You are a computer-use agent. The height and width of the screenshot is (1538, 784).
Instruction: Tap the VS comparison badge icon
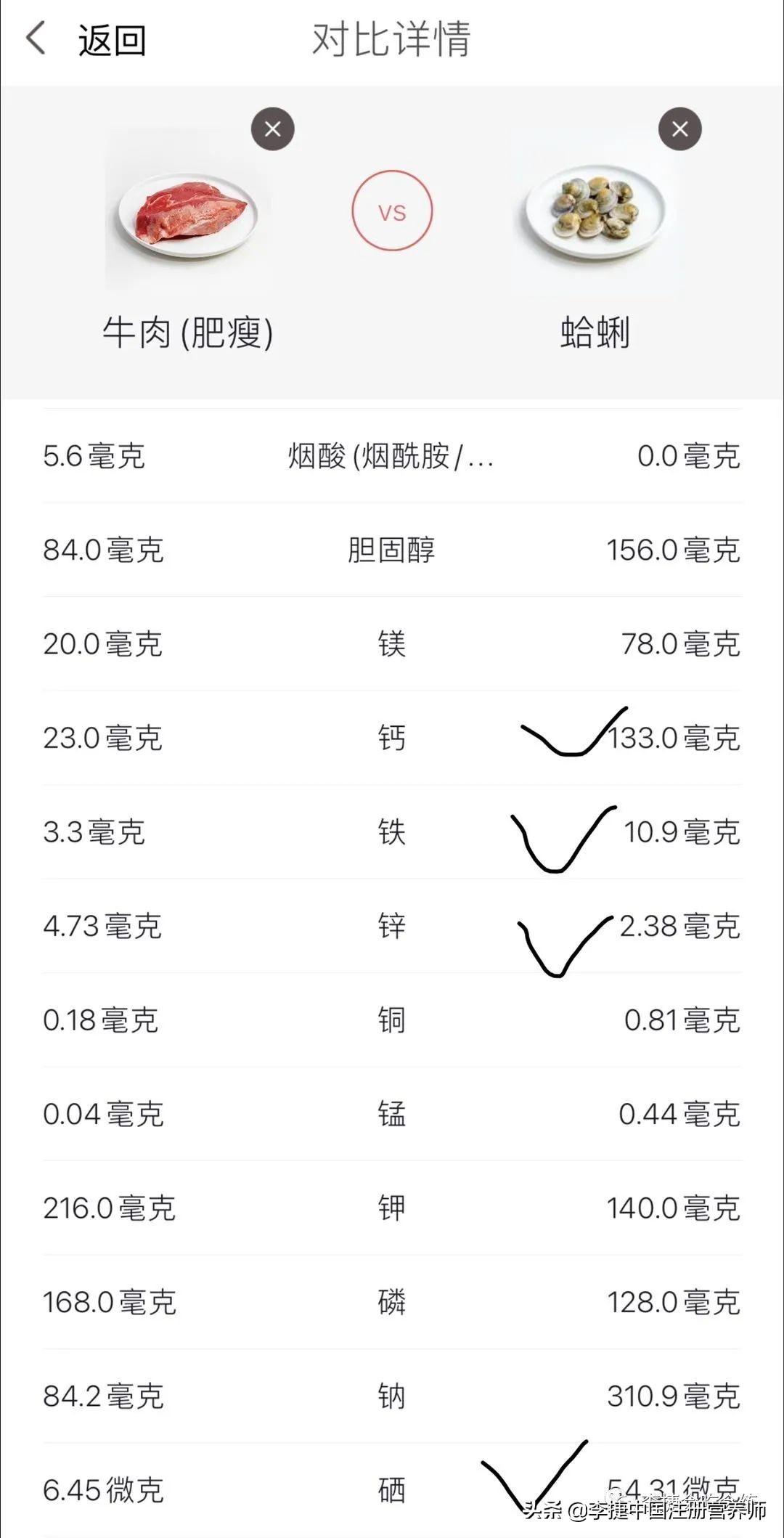tap(392, 211)
